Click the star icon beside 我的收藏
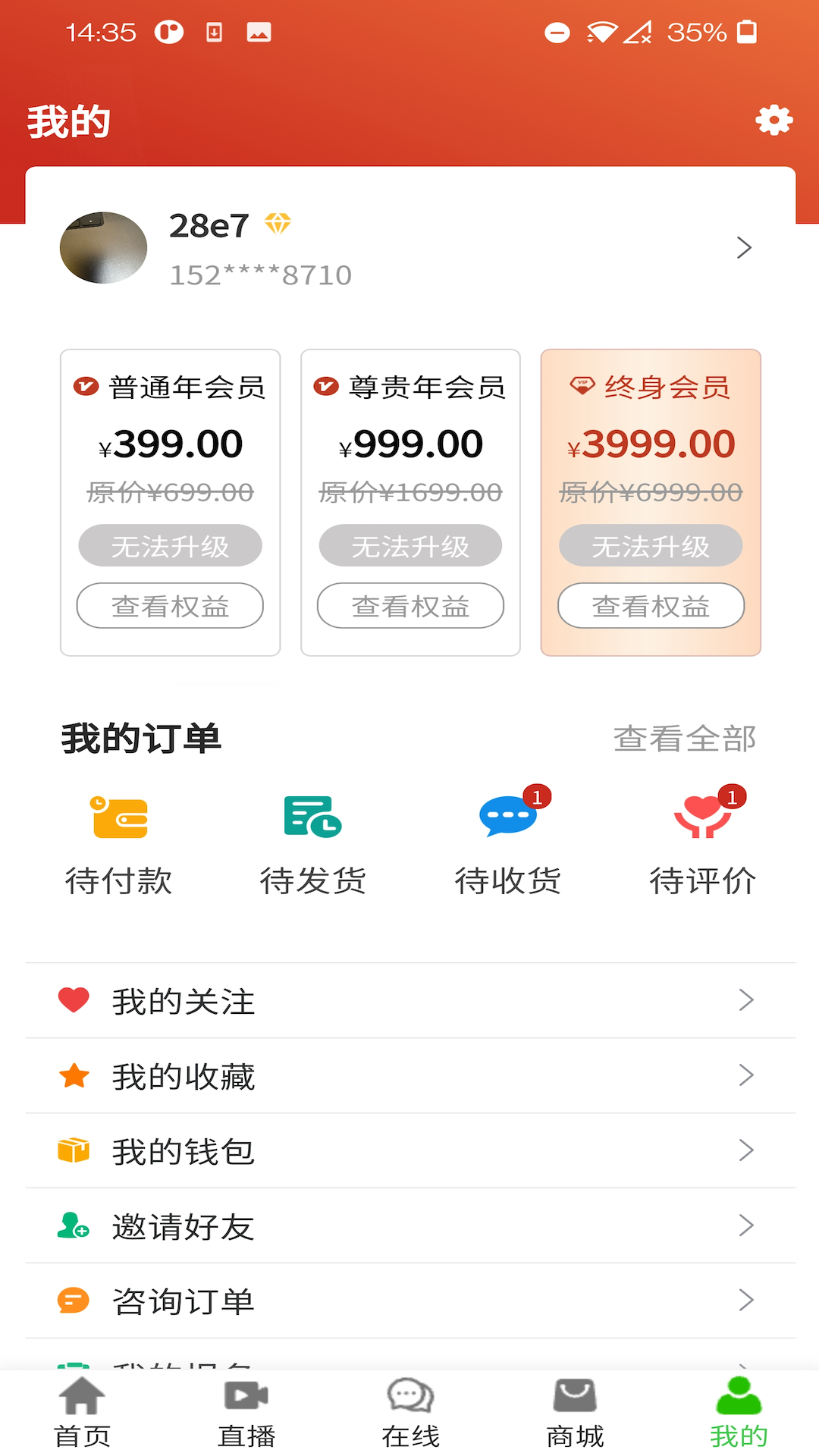 (x=73, y=1075)
